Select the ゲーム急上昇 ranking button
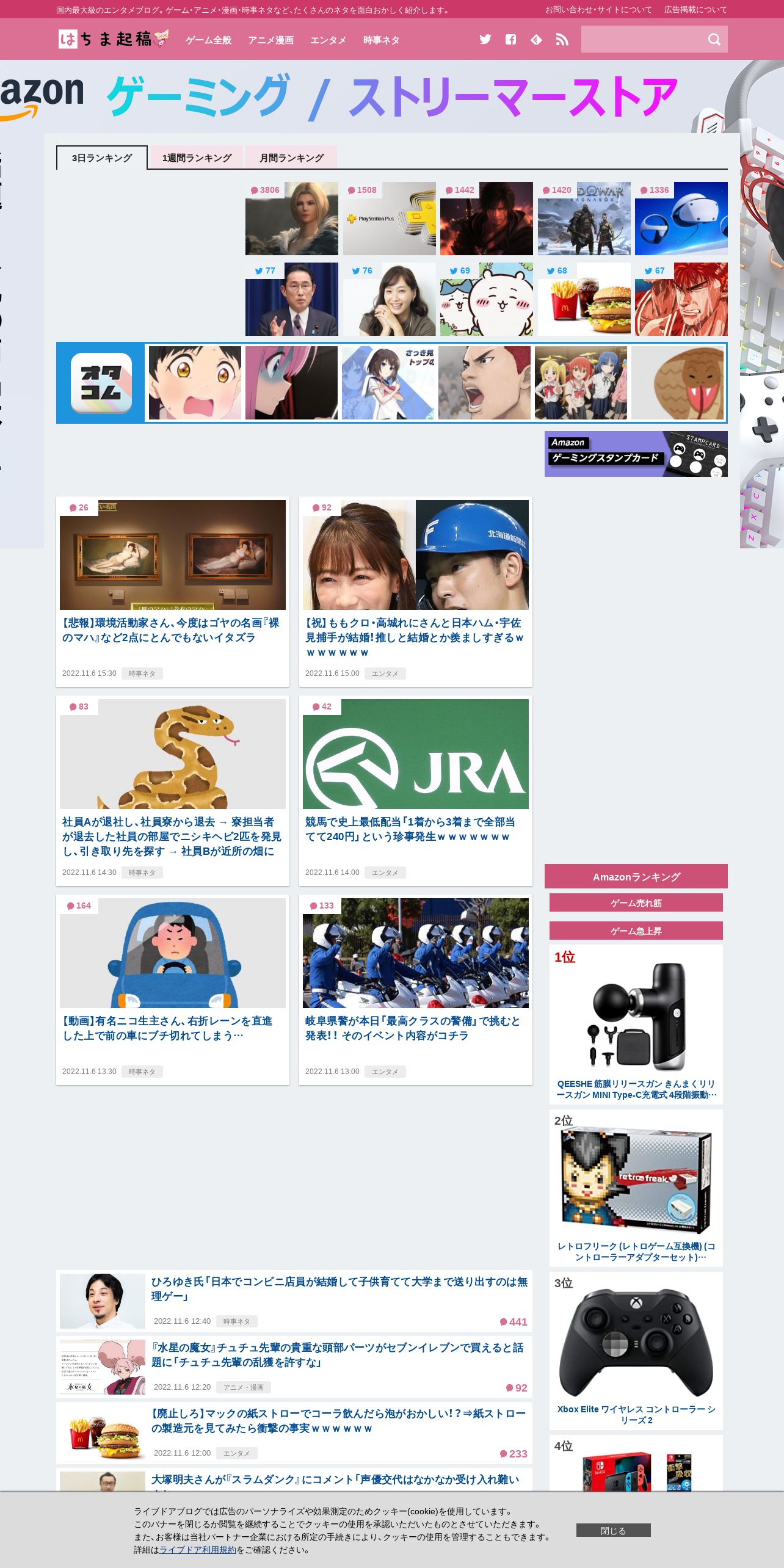The height and width of the screenshot is (1568, 784). [636, 931]
